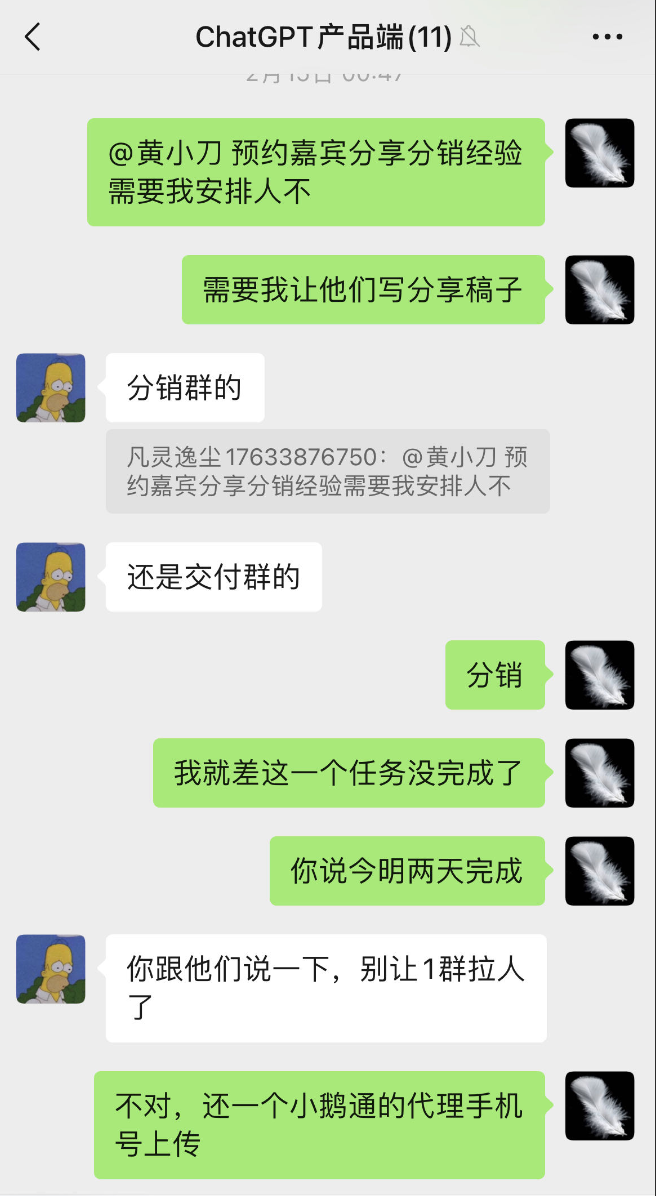Image resolution: width=656 pixels, height=1196 pixels.
Task: Open Homer avatar next to 还是交付群的
Action: [x=51, y=577]
